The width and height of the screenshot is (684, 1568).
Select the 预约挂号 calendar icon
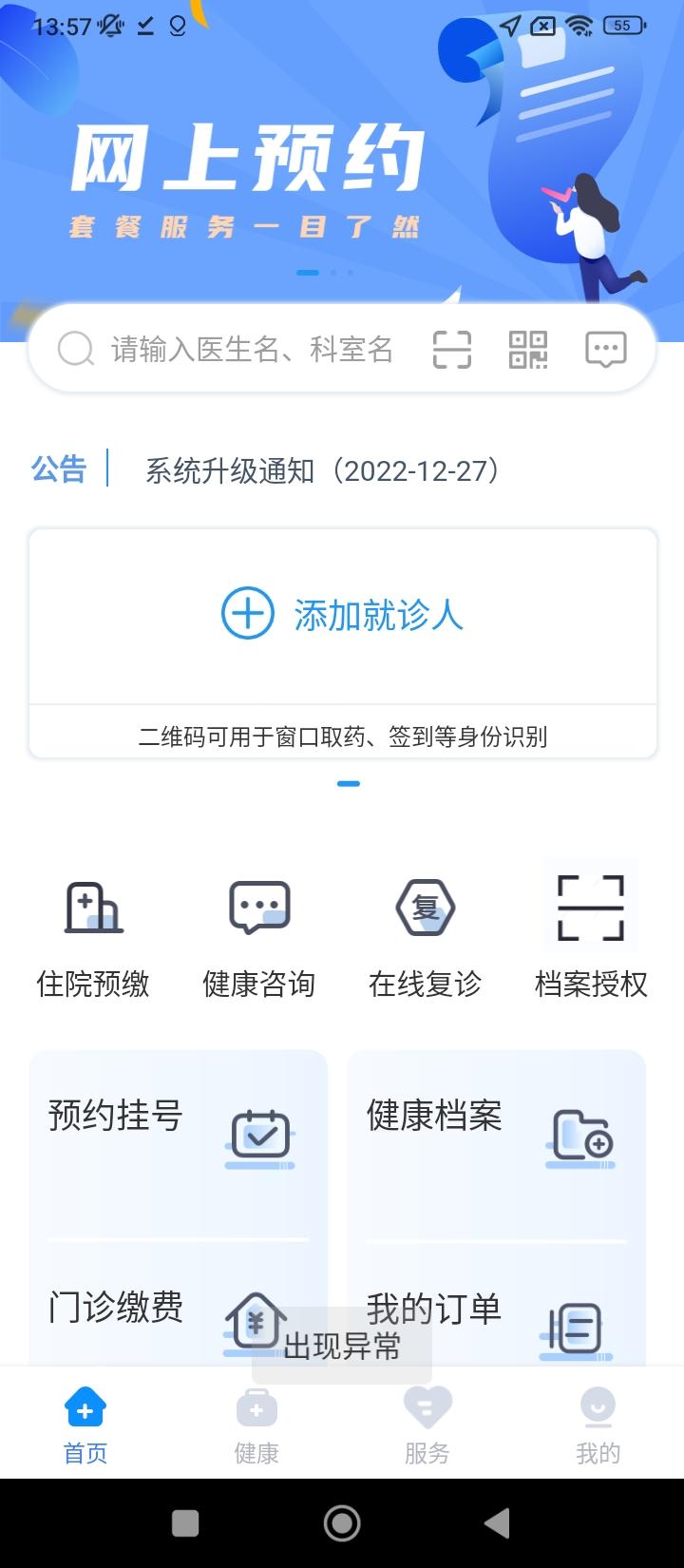point(258,1134)
